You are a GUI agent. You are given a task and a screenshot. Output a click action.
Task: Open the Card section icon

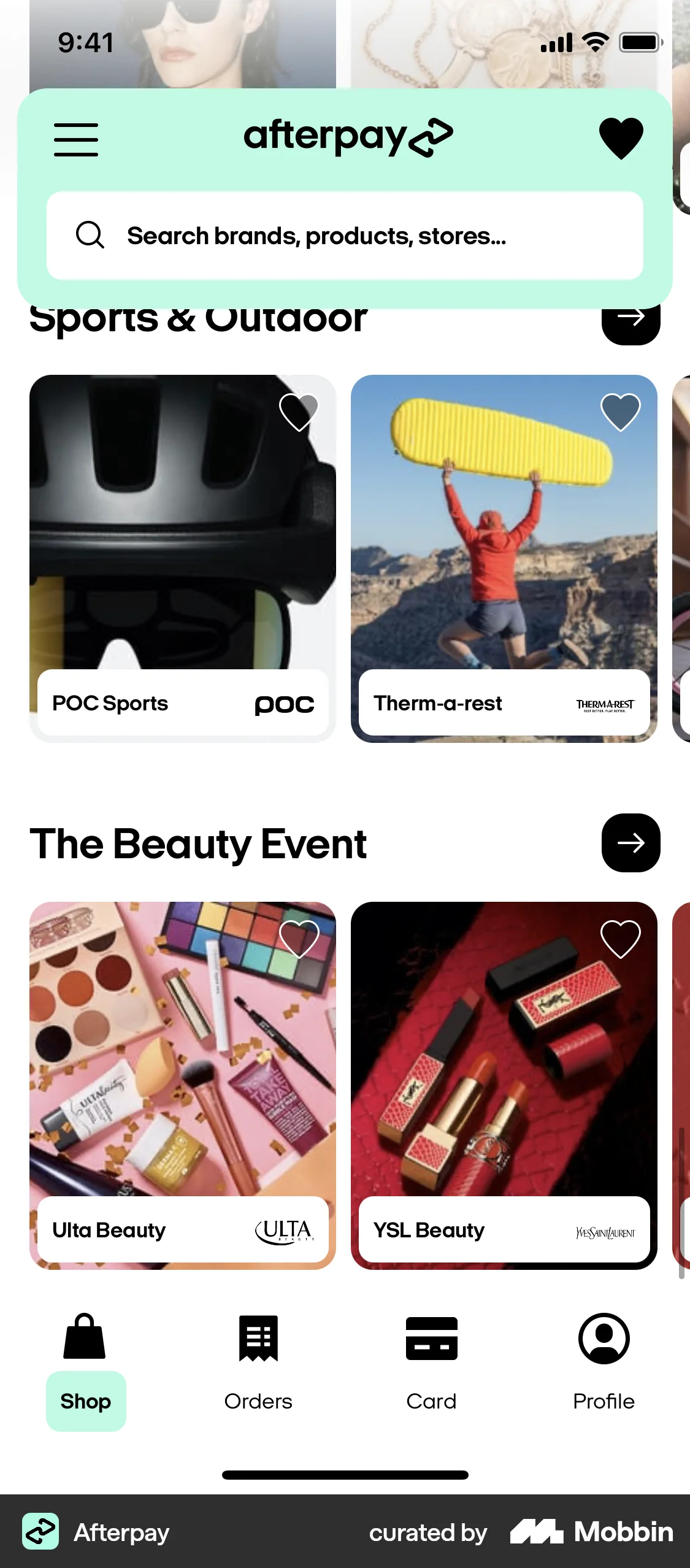[431, 1340]
